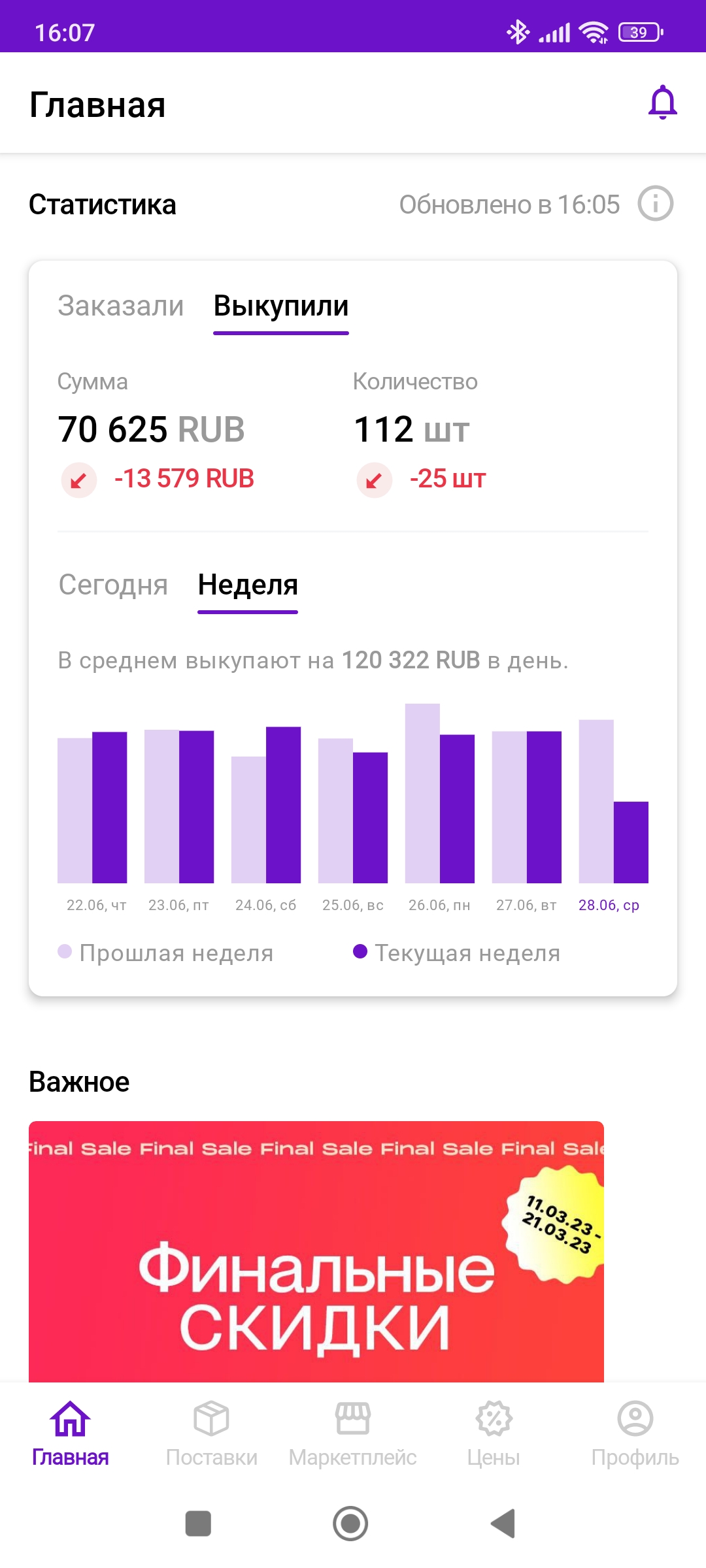The width and height of the screenshot is (706, 1568).
Task: Open recent apps via square button
Action: point(198,1524)
